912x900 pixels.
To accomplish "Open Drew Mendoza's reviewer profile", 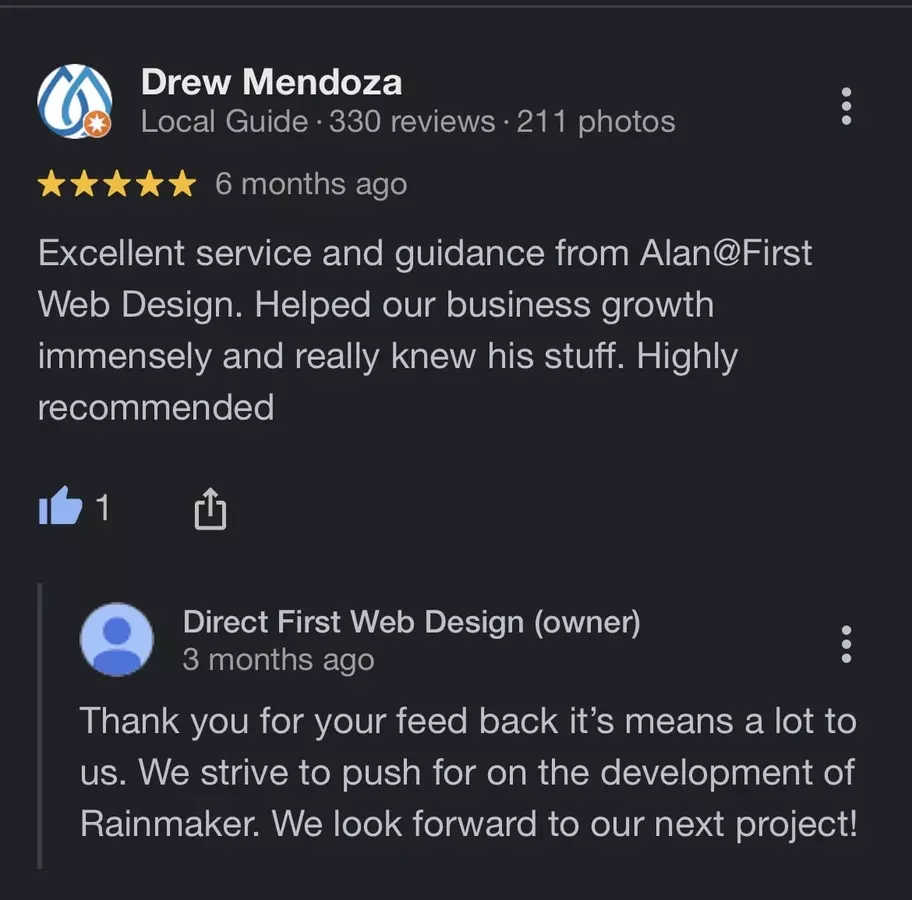I will (271, 82).
